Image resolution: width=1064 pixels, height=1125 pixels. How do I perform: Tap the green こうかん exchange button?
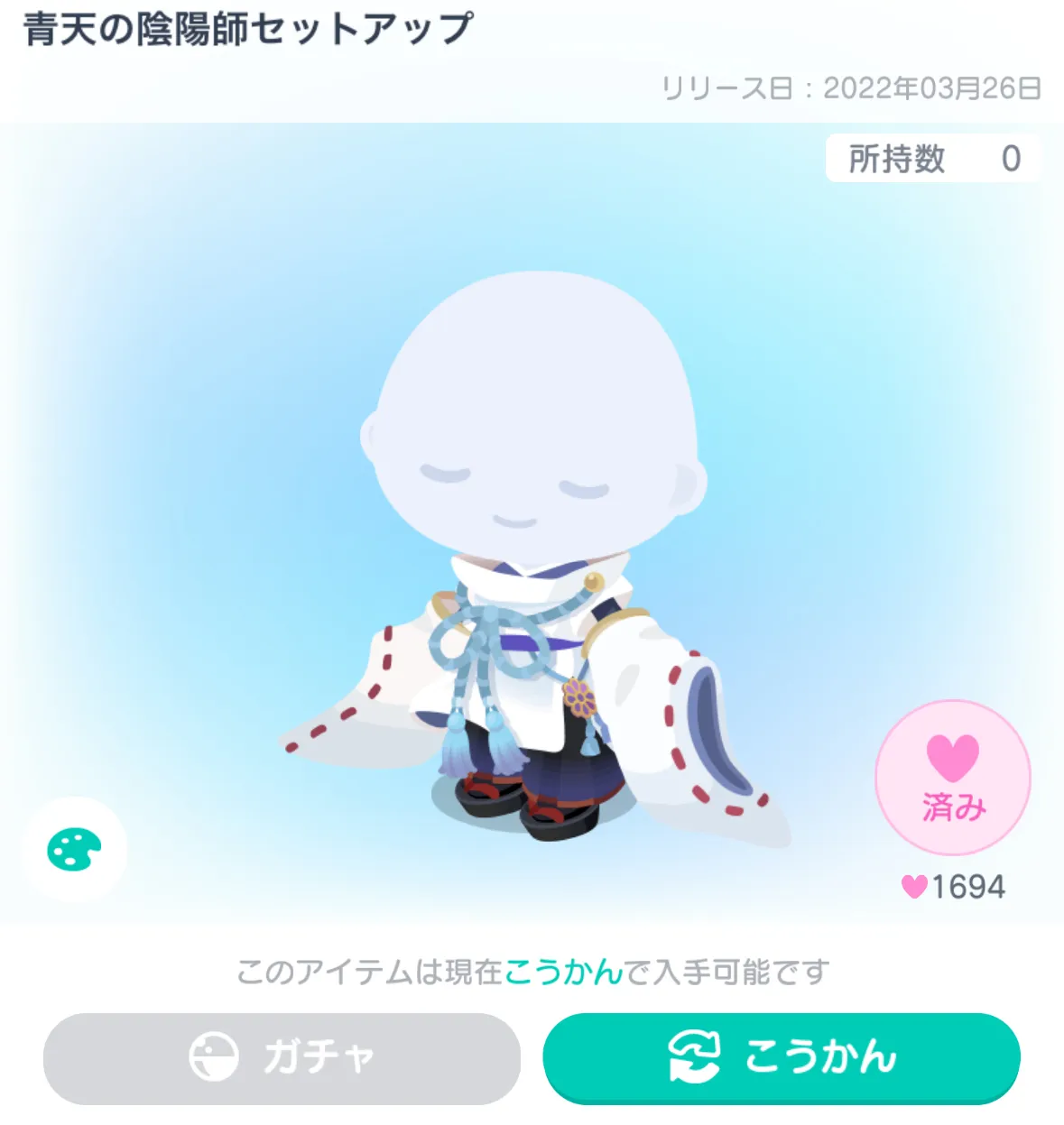(782, 1057)
